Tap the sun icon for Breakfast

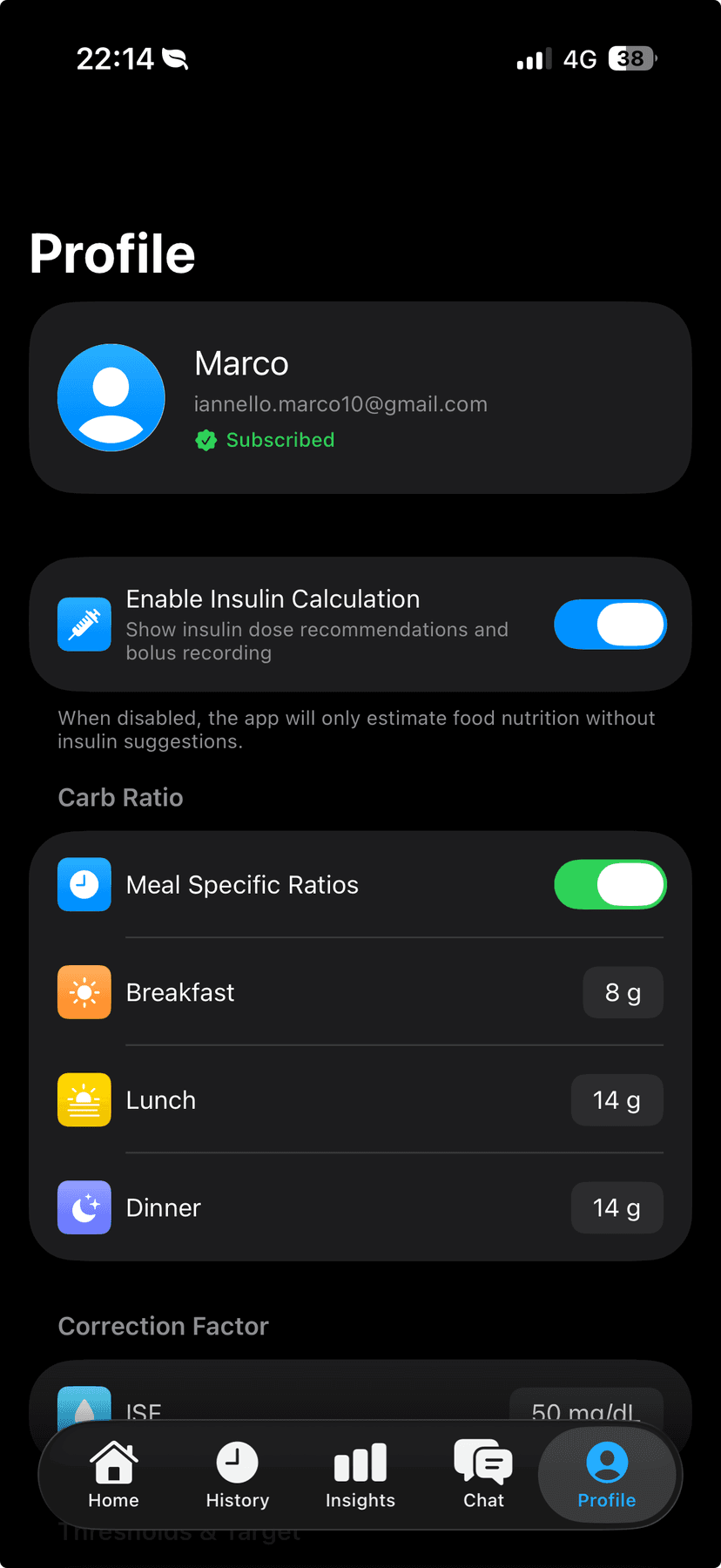coord(84,992)
